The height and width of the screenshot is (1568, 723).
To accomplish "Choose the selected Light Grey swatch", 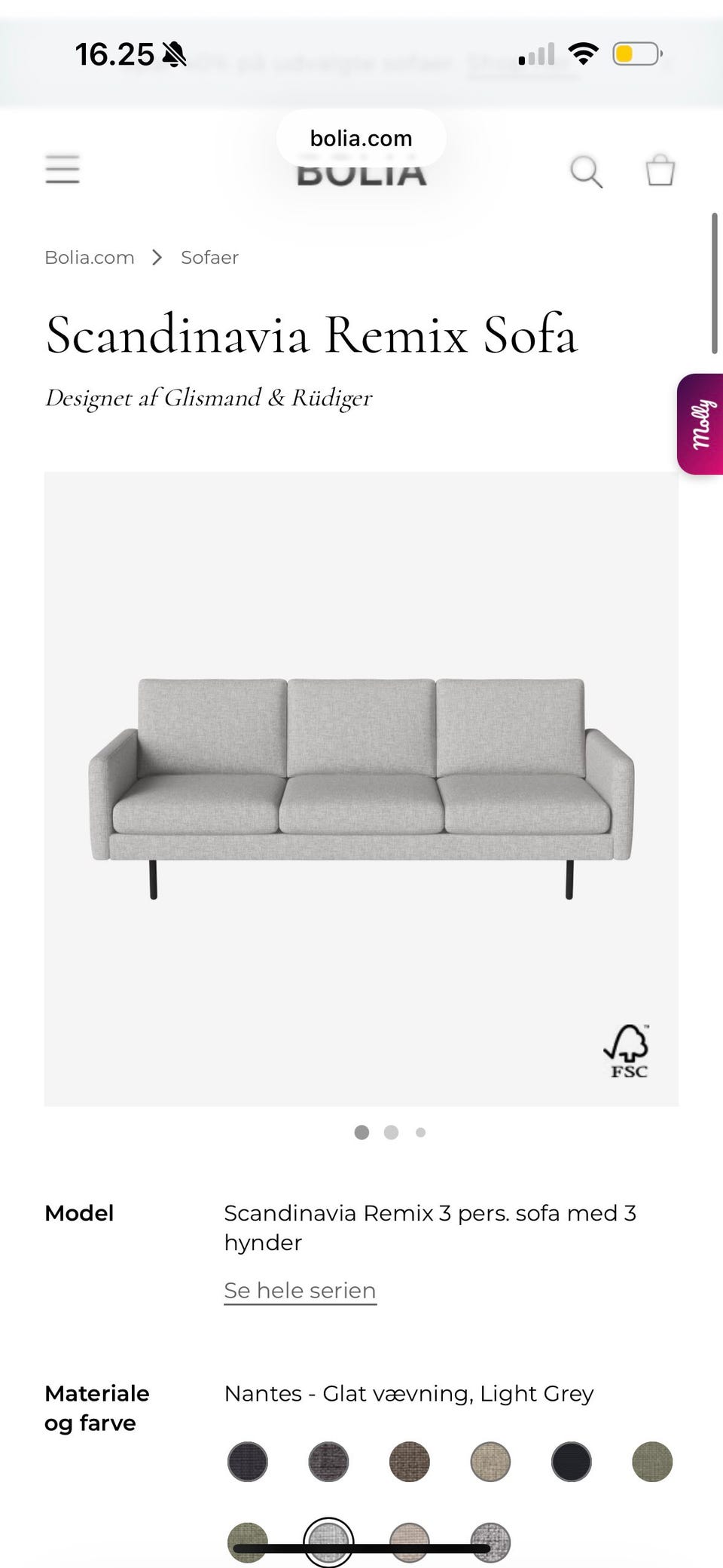I will (328, 1541).
